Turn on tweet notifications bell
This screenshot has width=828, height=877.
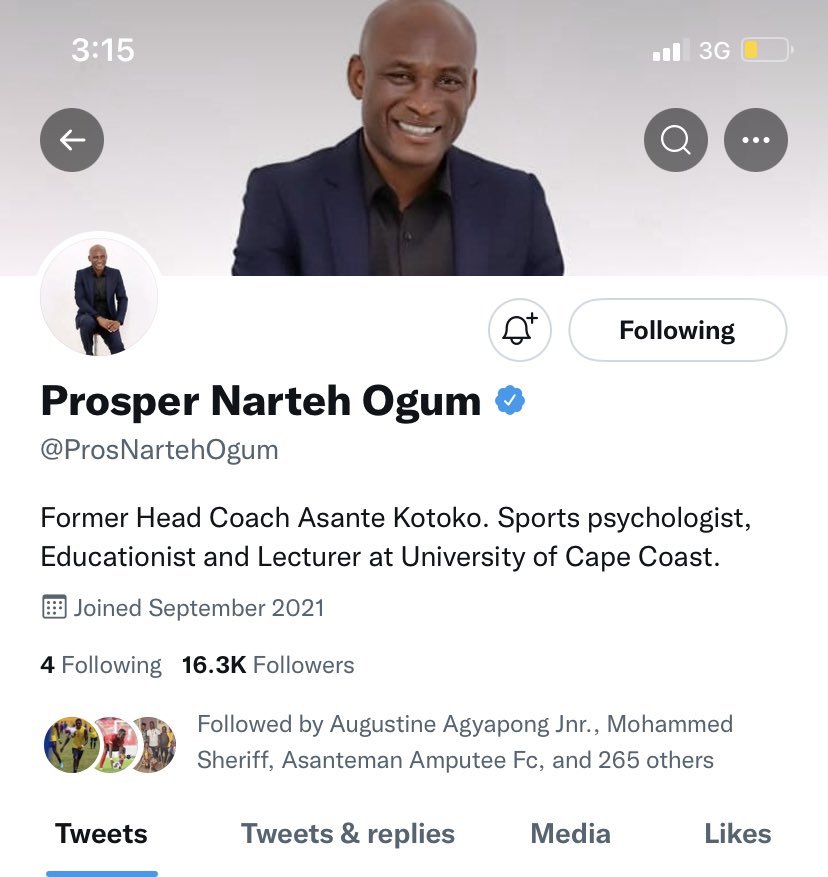coord(520,330)
